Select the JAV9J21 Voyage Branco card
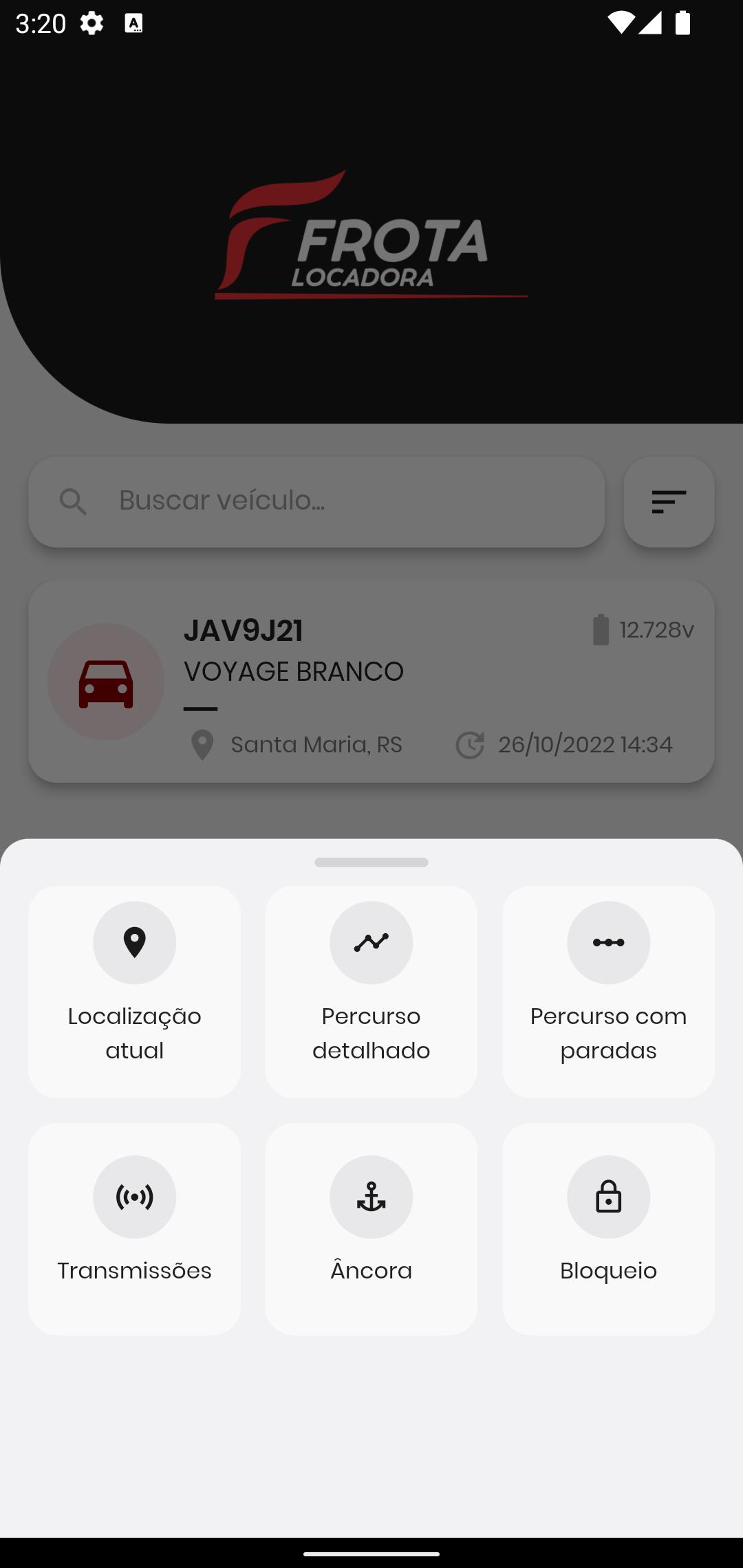This screenshot has height=1568, width=743. tap(371, 682)
